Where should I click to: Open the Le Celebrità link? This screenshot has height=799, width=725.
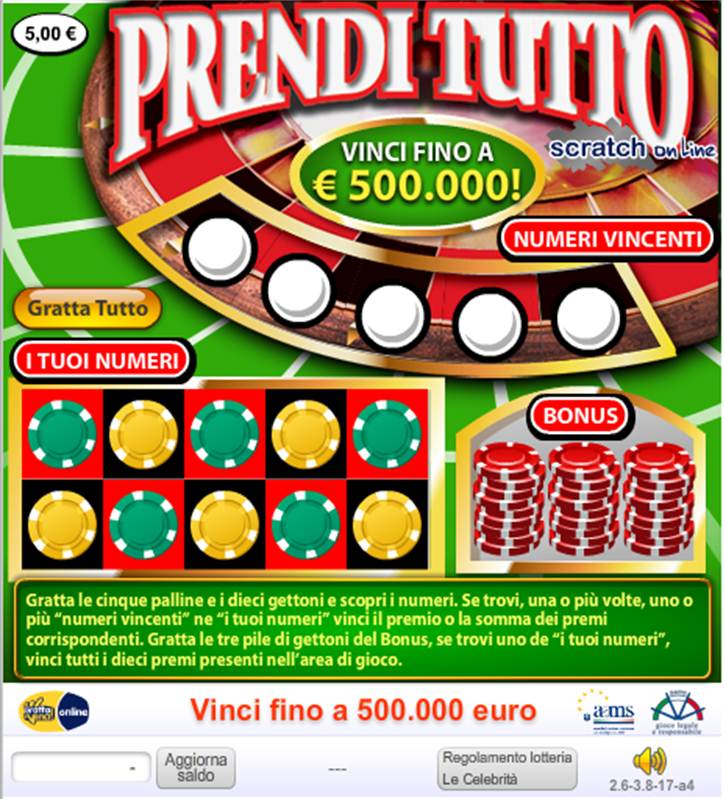pyautogui.click(x=479, y=779)
